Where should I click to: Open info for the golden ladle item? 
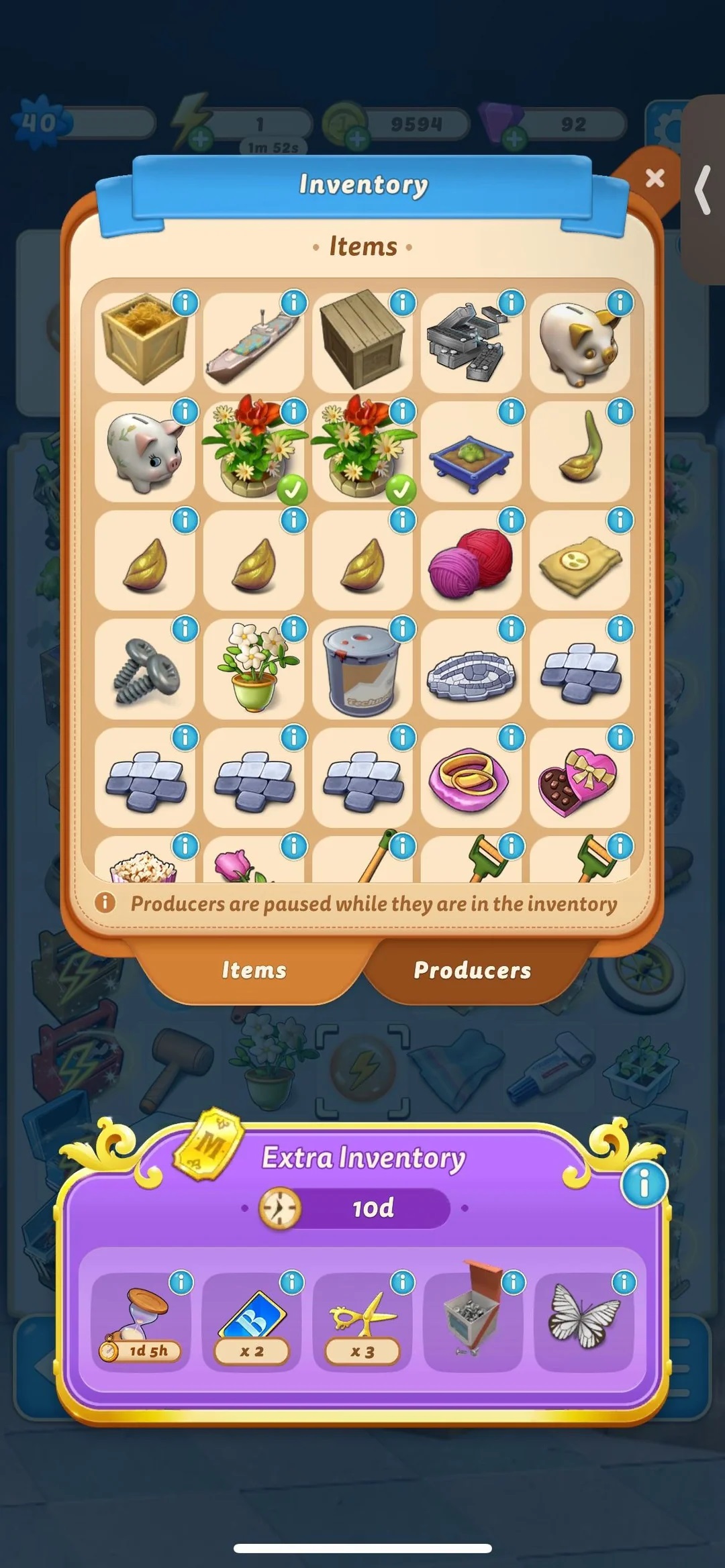point(620,411)
